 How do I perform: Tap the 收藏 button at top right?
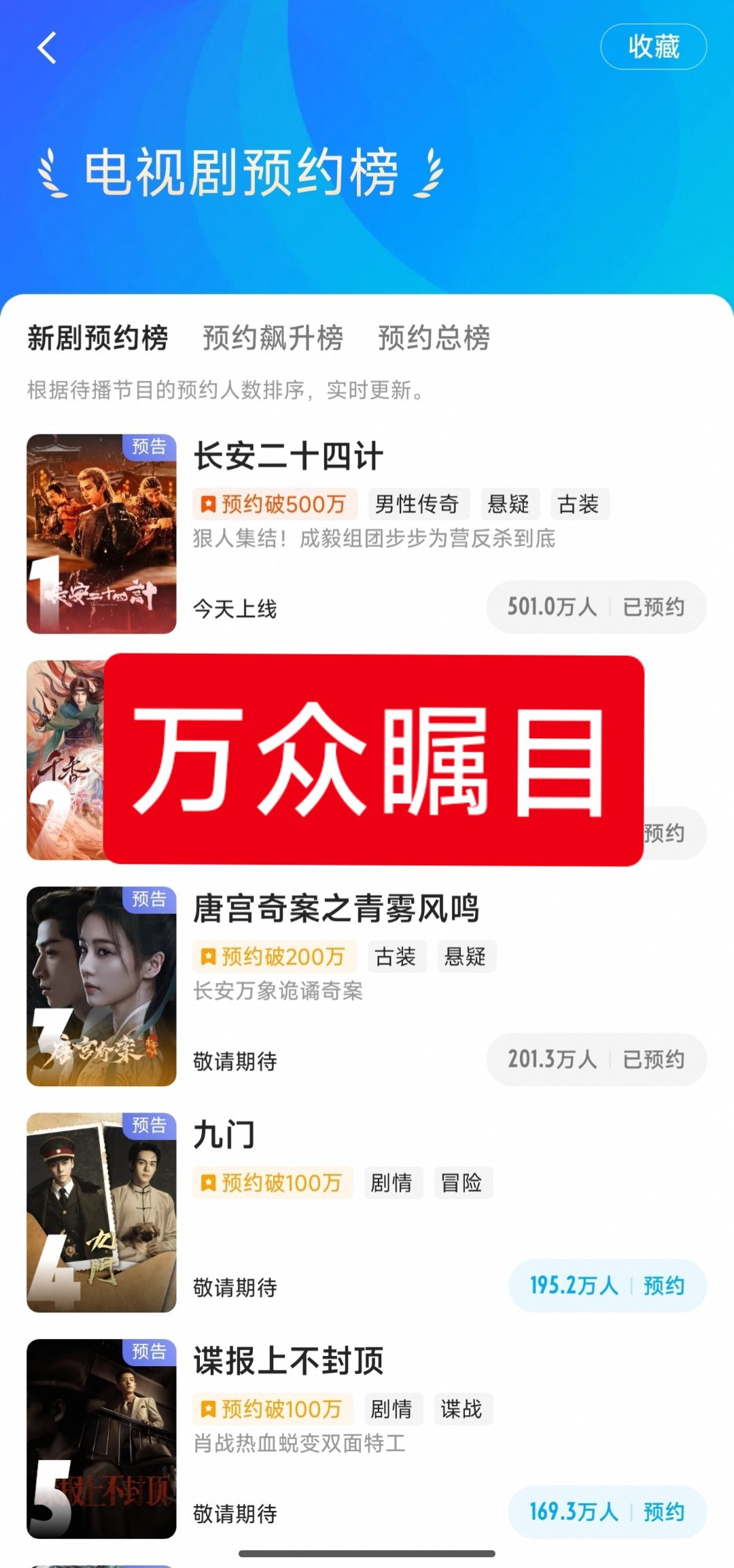tap(652, 46)
